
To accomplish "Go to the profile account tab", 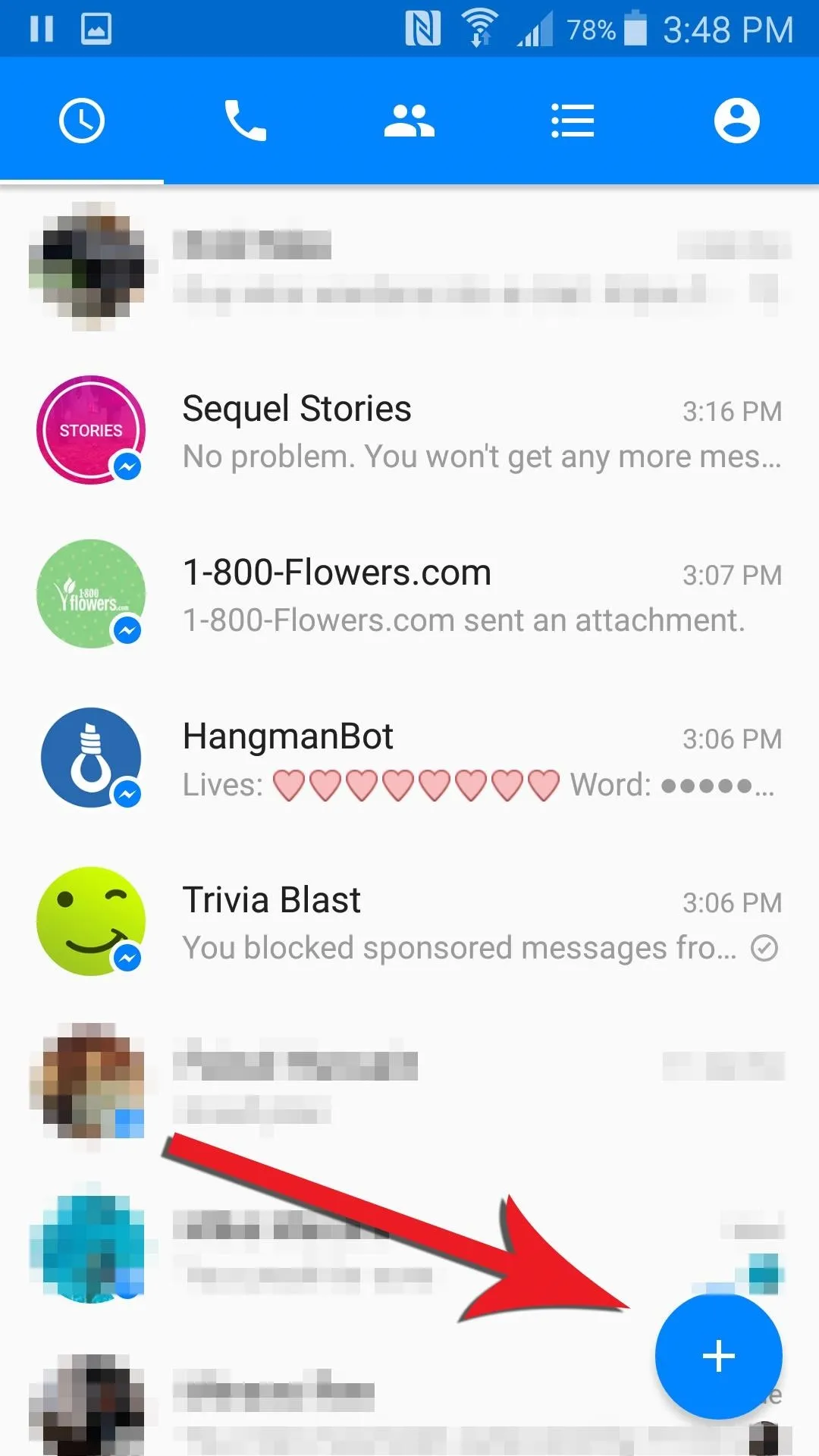I will [737, 121].
